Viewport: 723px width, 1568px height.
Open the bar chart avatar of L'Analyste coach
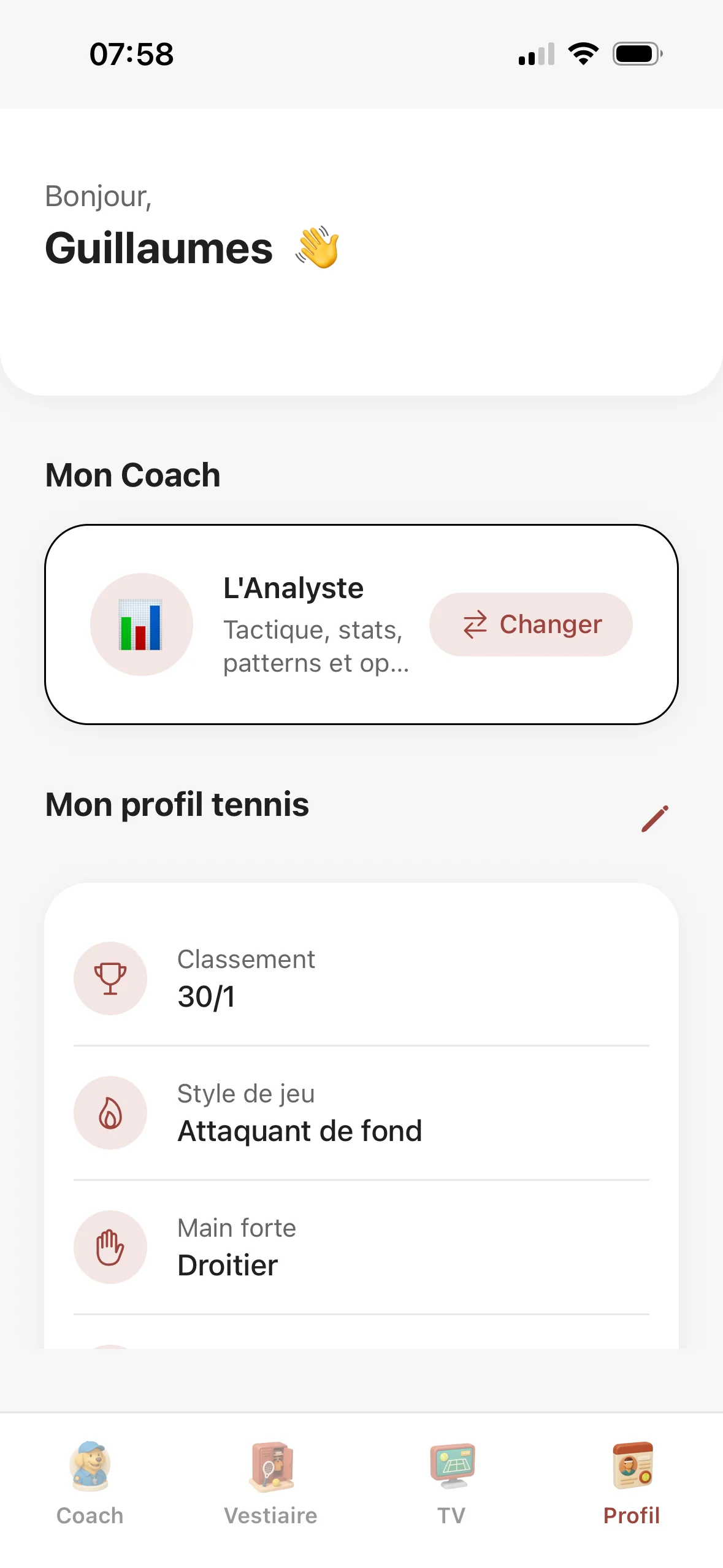pos(142,624)
